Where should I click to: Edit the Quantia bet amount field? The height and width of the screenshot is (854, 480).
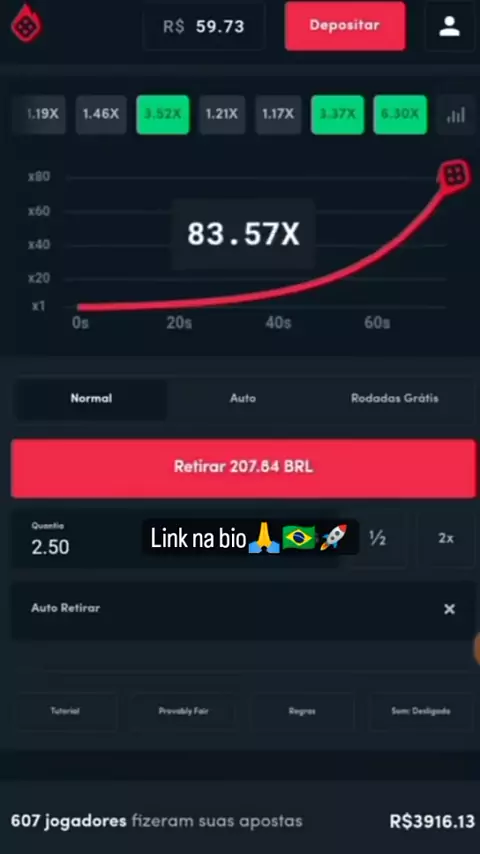[x=76, y=539]
